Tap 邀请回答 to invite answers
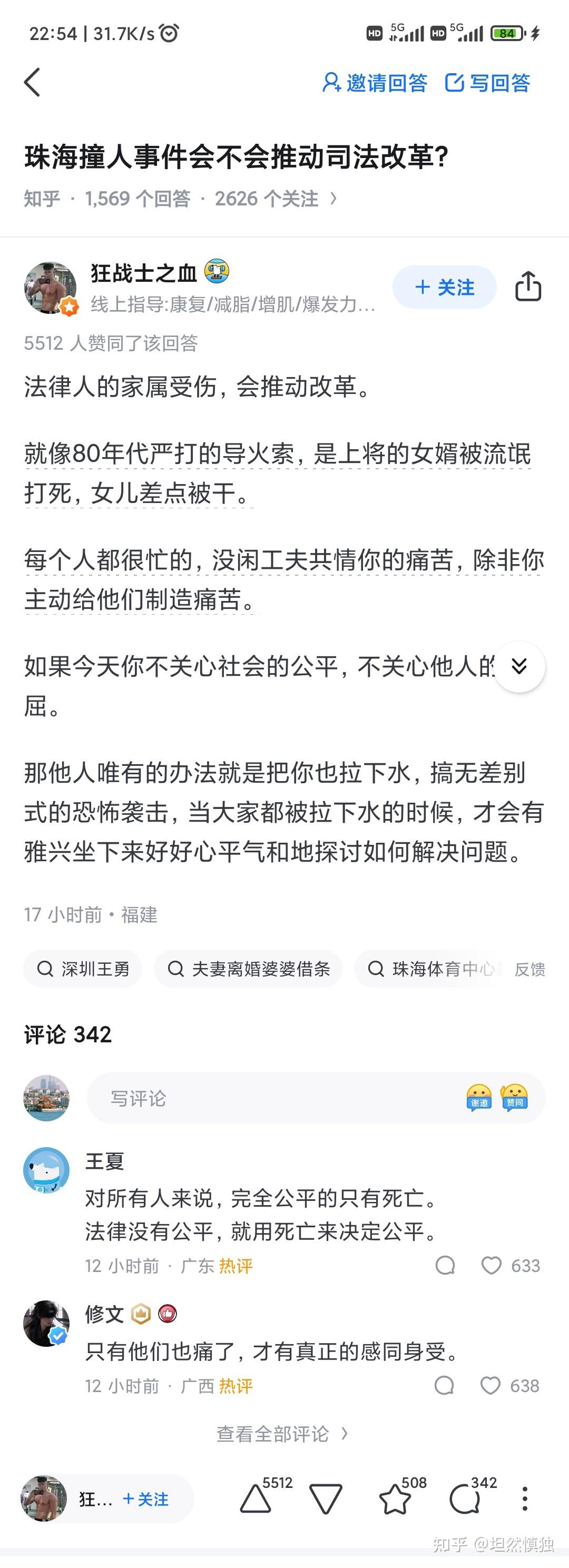The height and width of the screenshot is (1568, 569). [375, 83]
